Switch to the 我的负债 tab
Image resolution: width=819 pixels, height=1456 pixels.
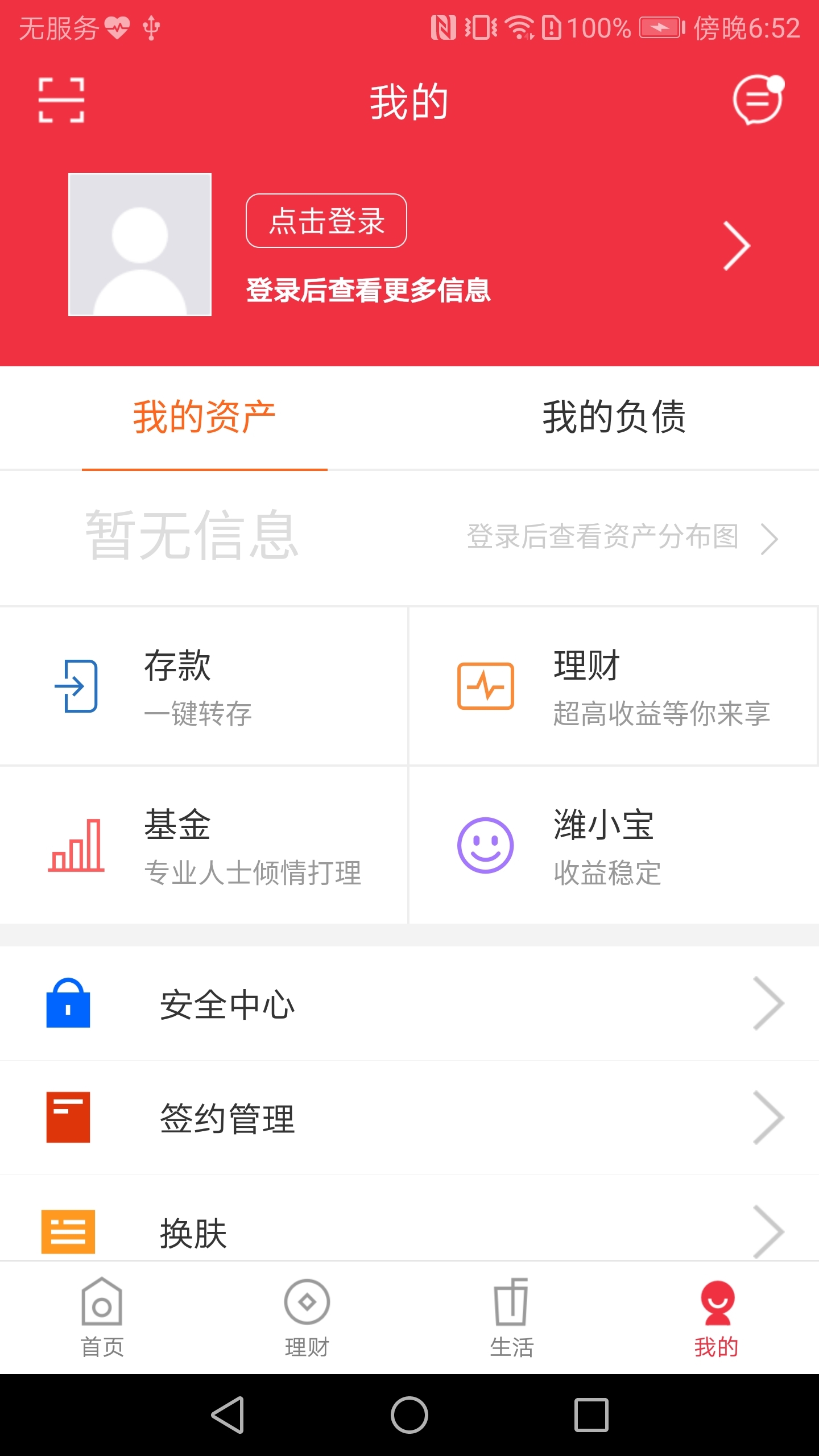[x=614, y=417]
